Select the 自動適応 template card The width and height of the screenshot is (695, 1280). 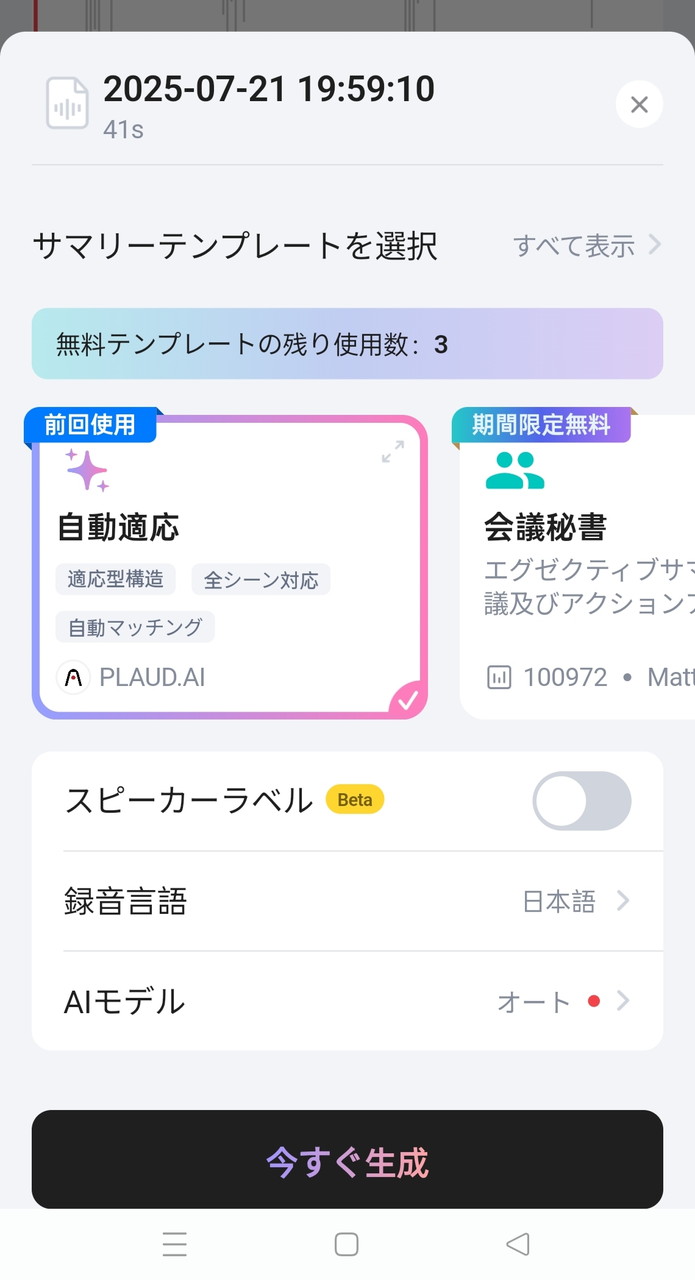coord(229,567)
